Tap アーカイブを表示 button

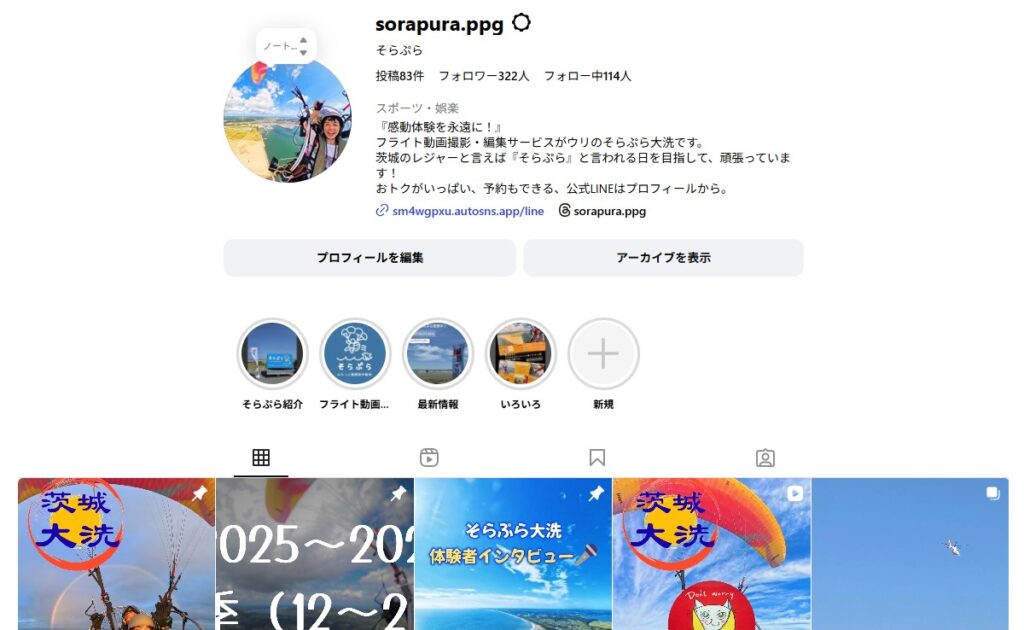(663, 258)
